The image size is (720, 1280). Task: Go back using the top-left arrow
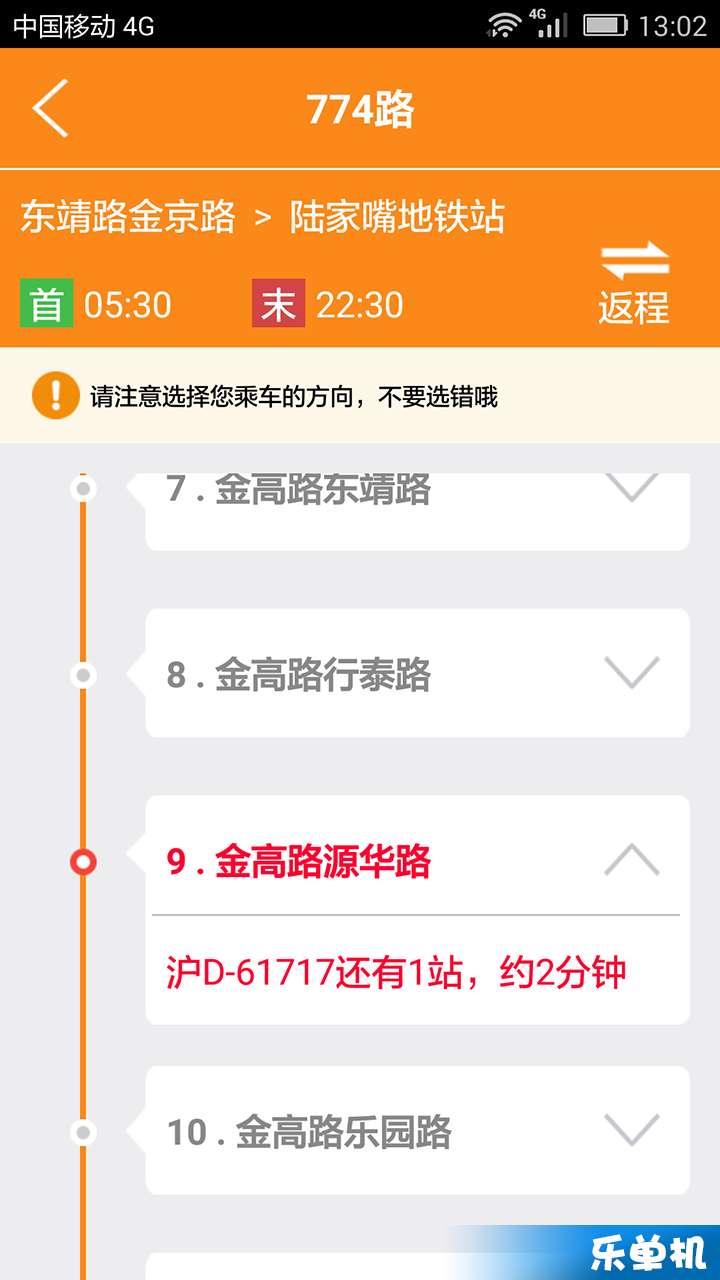[50, 108]
